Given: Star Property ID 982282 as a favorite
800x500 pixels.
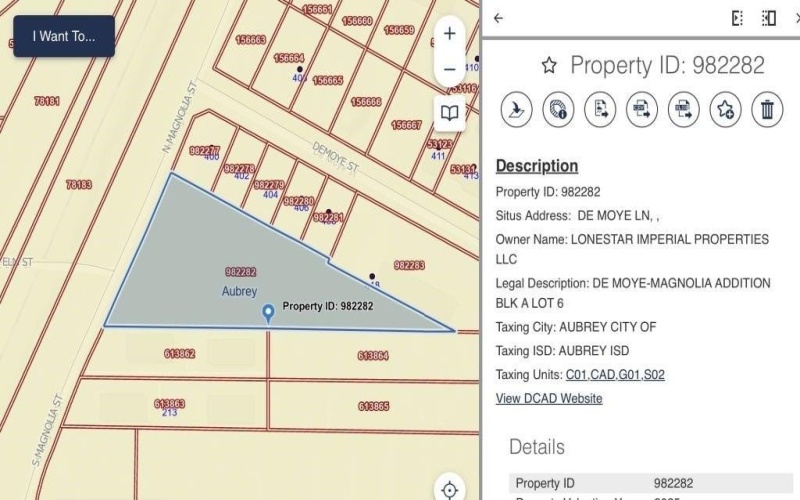Looking at the screenshot, I should (x=548, y=66).
